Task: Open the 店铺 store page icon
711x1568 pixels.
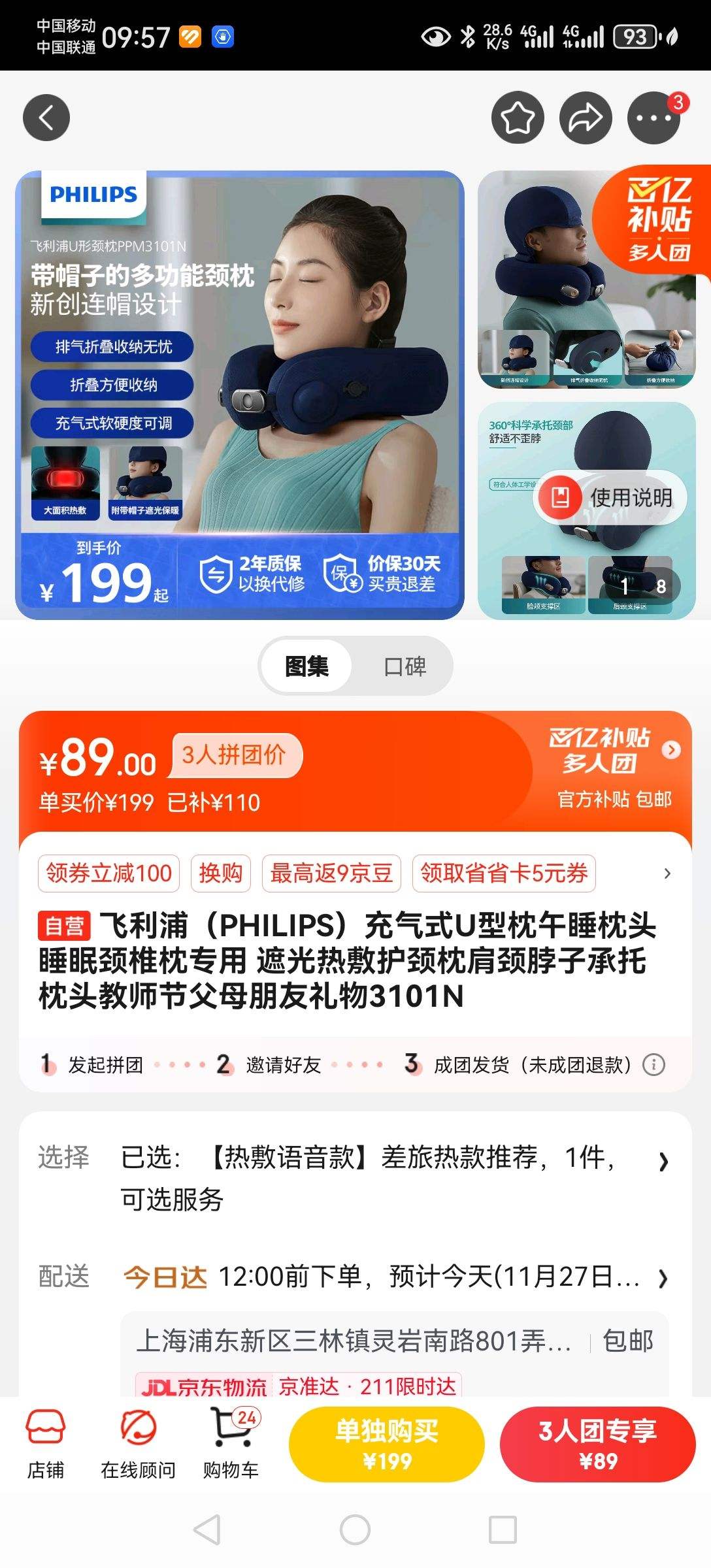Action: point(44,1444)
